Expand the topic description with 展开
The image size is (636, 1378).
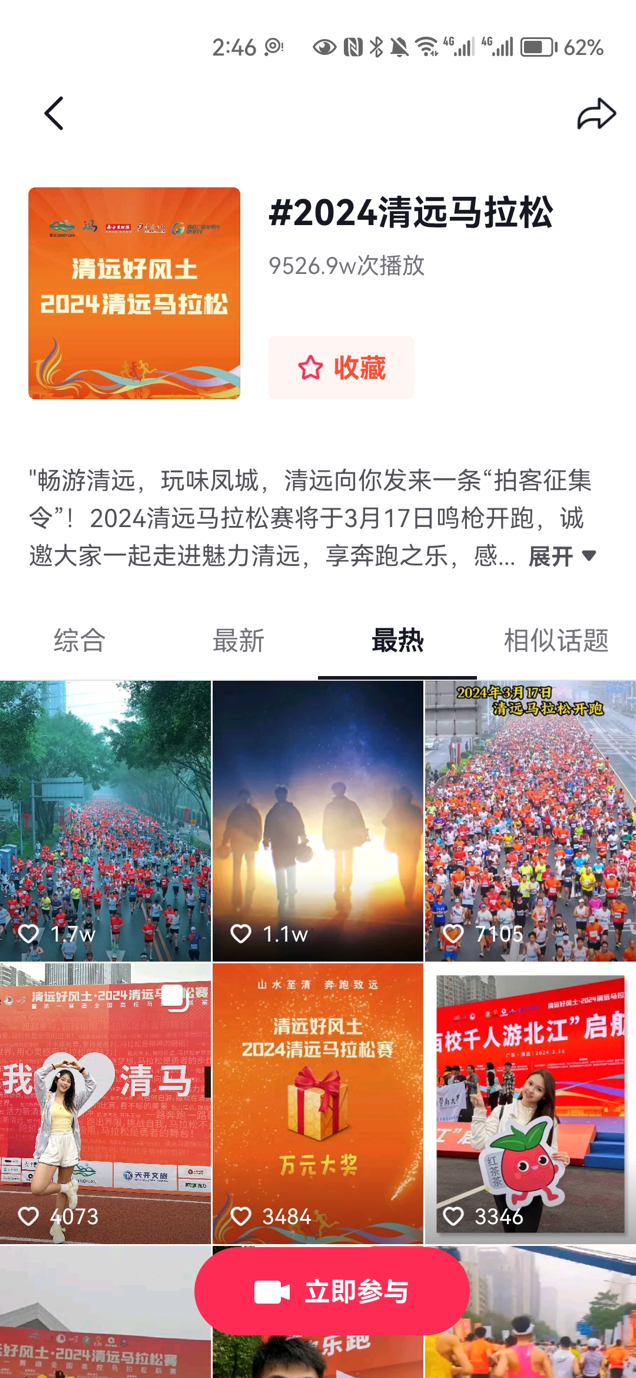[x=562, y=556]
